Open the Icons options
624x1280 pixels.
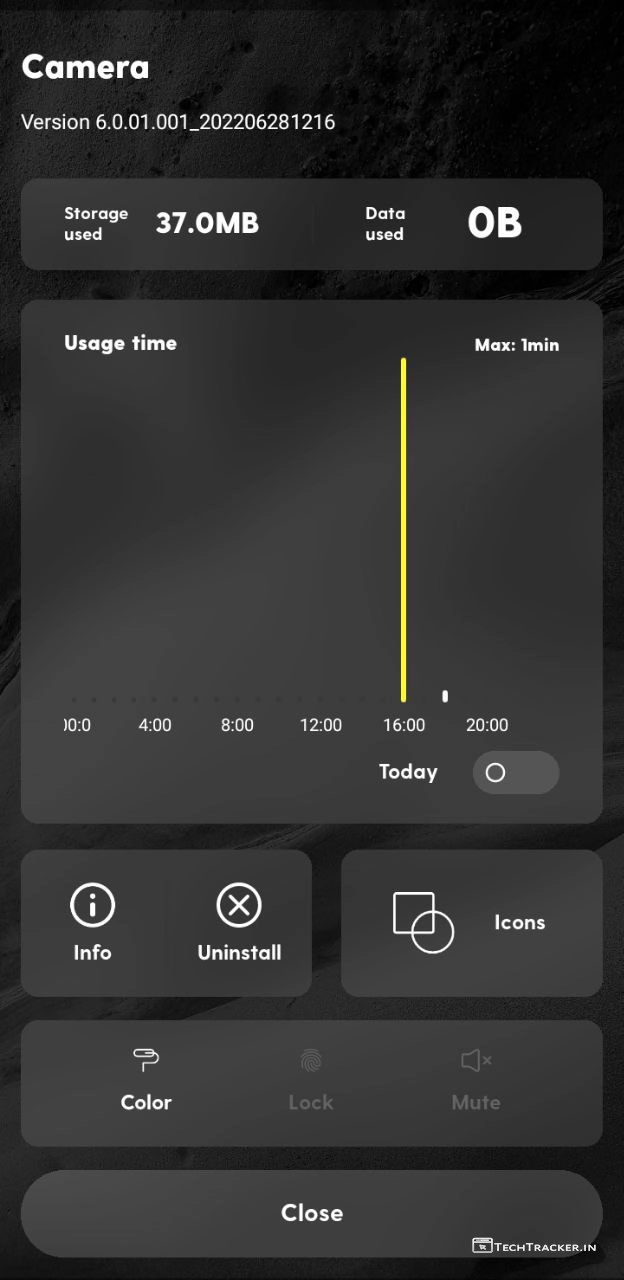471,922
